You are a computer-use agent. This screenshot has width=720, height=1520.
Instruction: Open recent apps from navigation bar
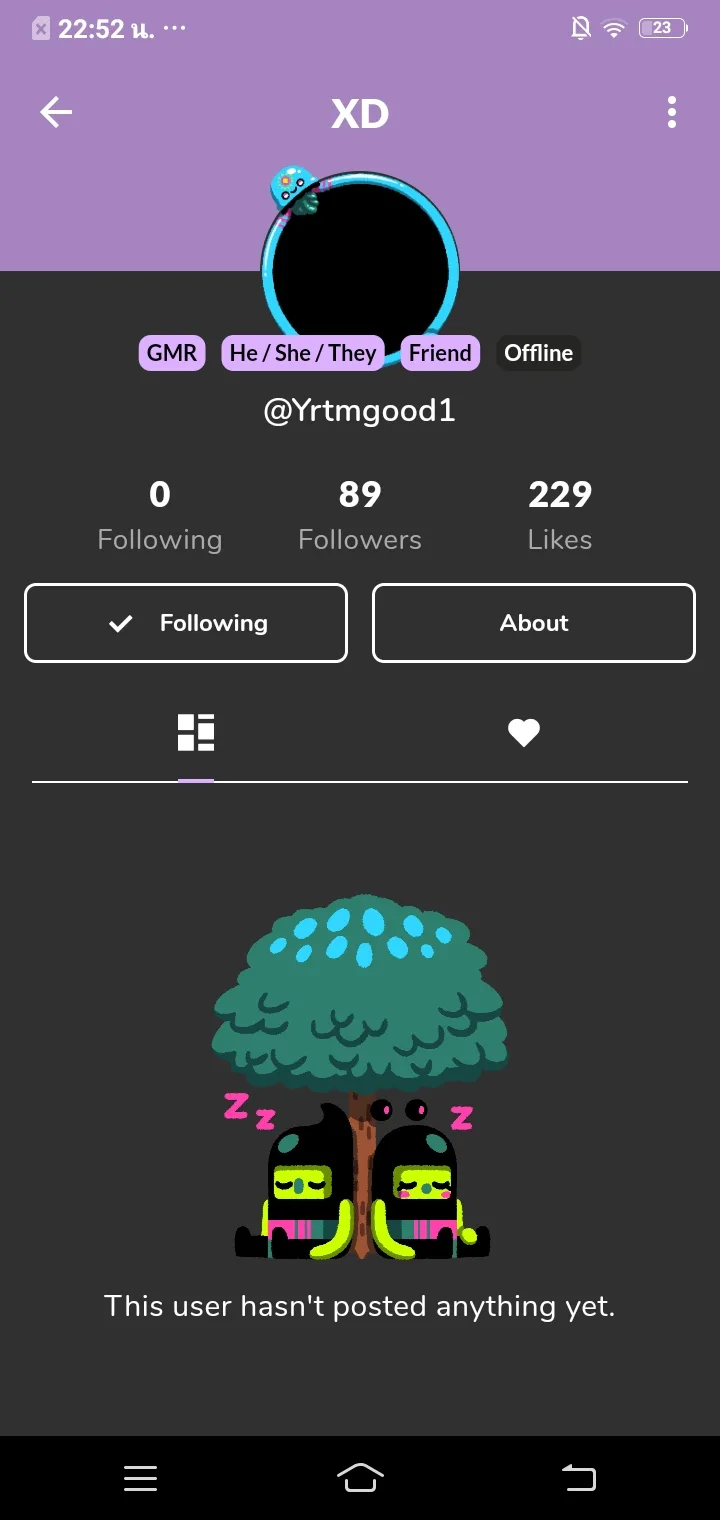pos(141,1477)
